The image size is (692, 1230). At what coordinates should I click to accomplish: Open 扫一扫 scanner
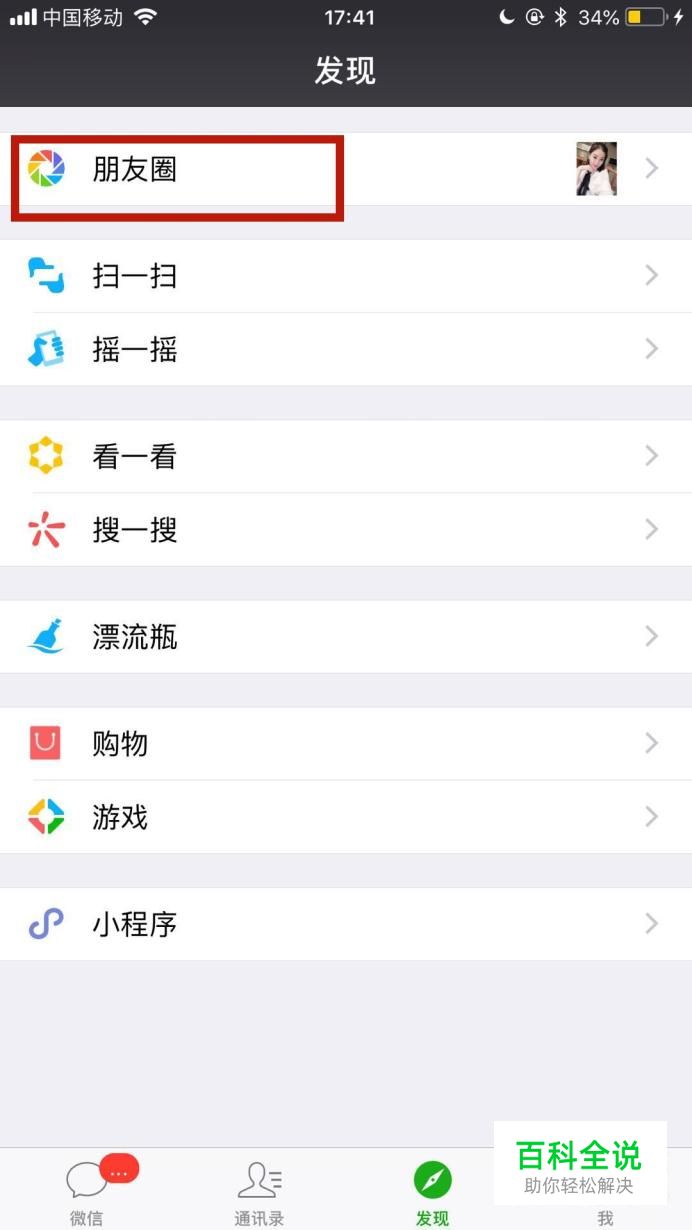click(345, 275)
